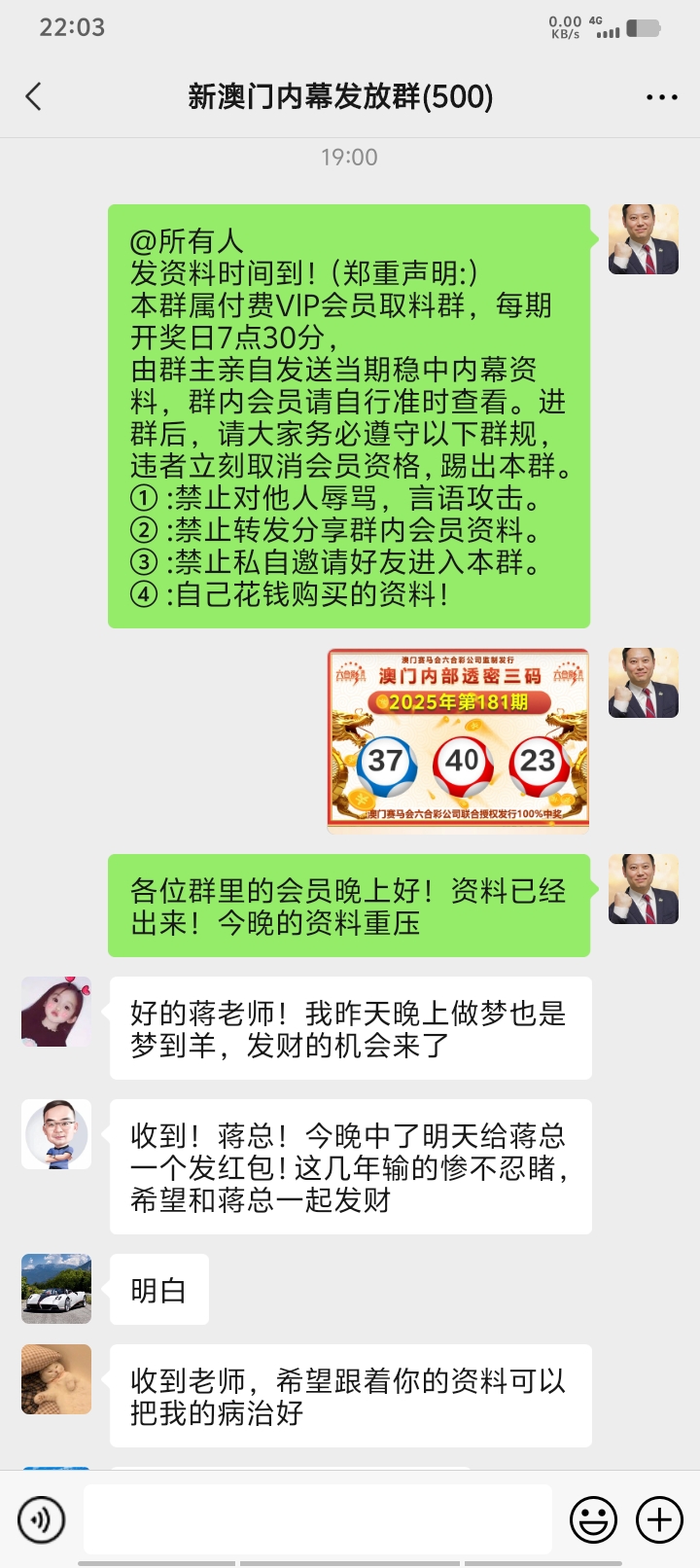Image resolution: width=700 pixels, height=1568 pixels.
Task: Open the group chat overflow menu
Action: tap(661, 97)
